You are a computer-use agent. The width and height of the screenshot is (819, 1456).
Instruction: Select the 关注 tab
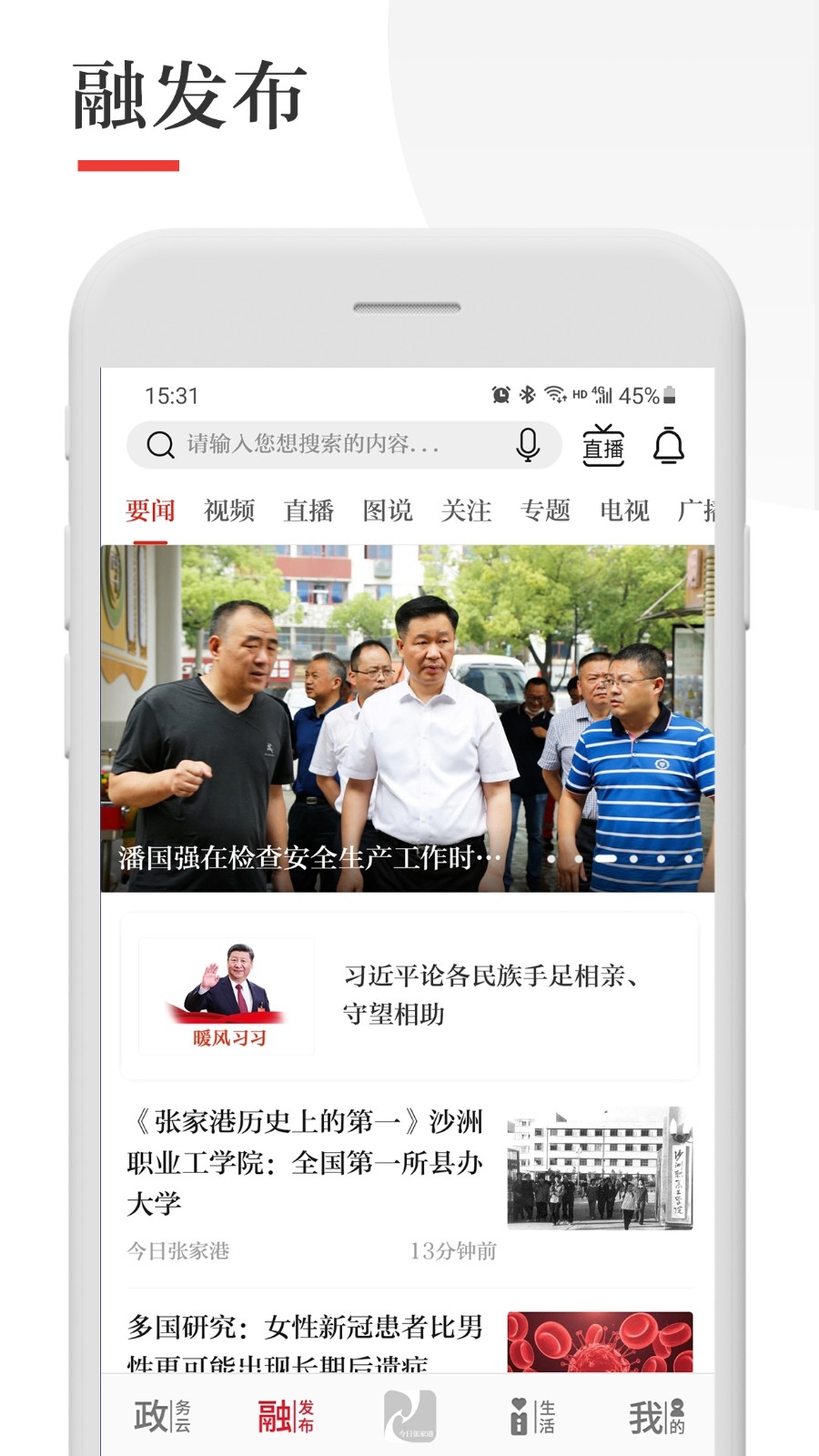pyautogui.click(x=466, y=511)
